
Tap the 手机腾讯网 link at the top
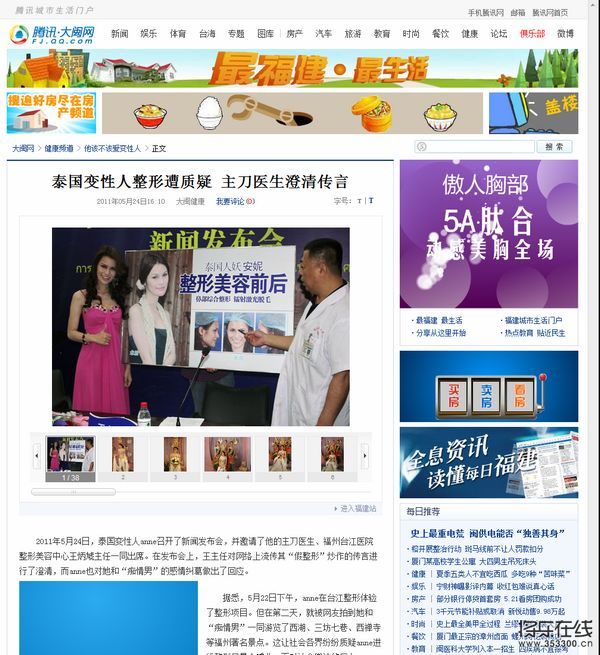coord(486,13)
